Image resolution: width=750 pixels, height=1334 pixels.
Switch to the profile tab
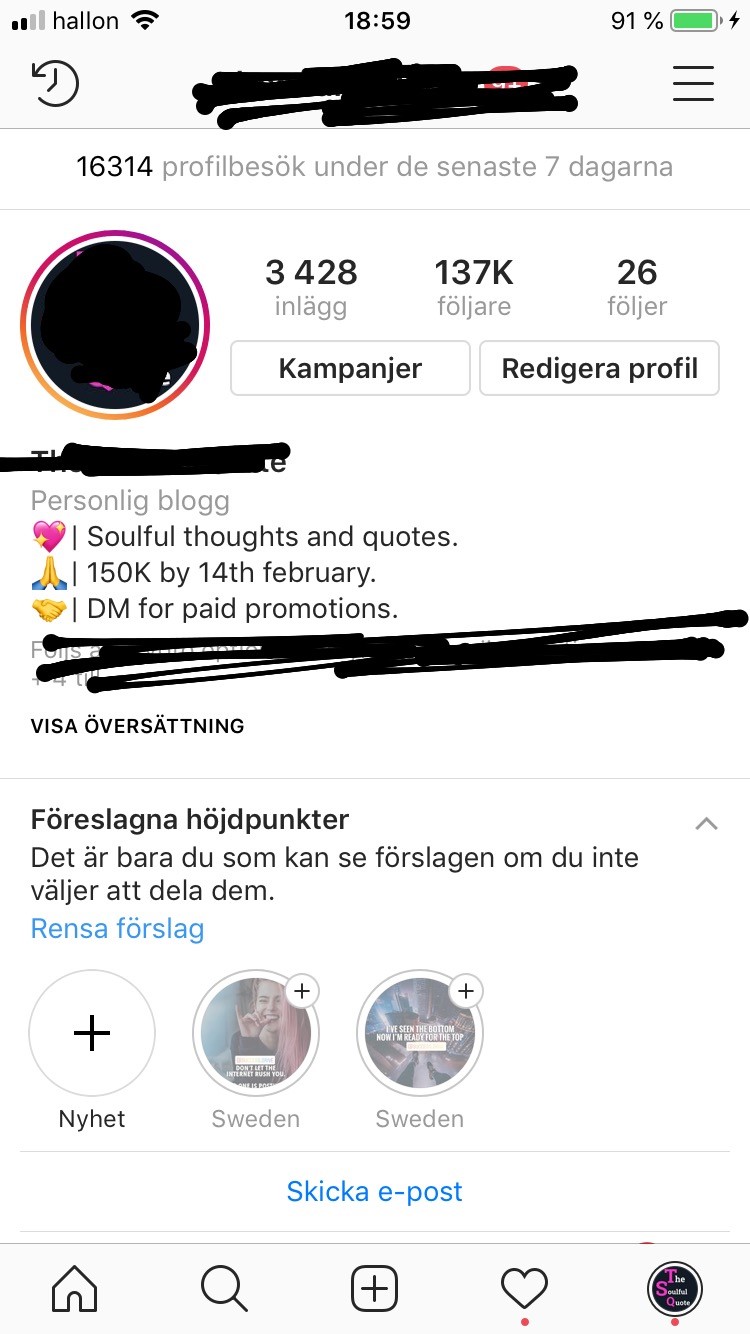pos(675,1289)
